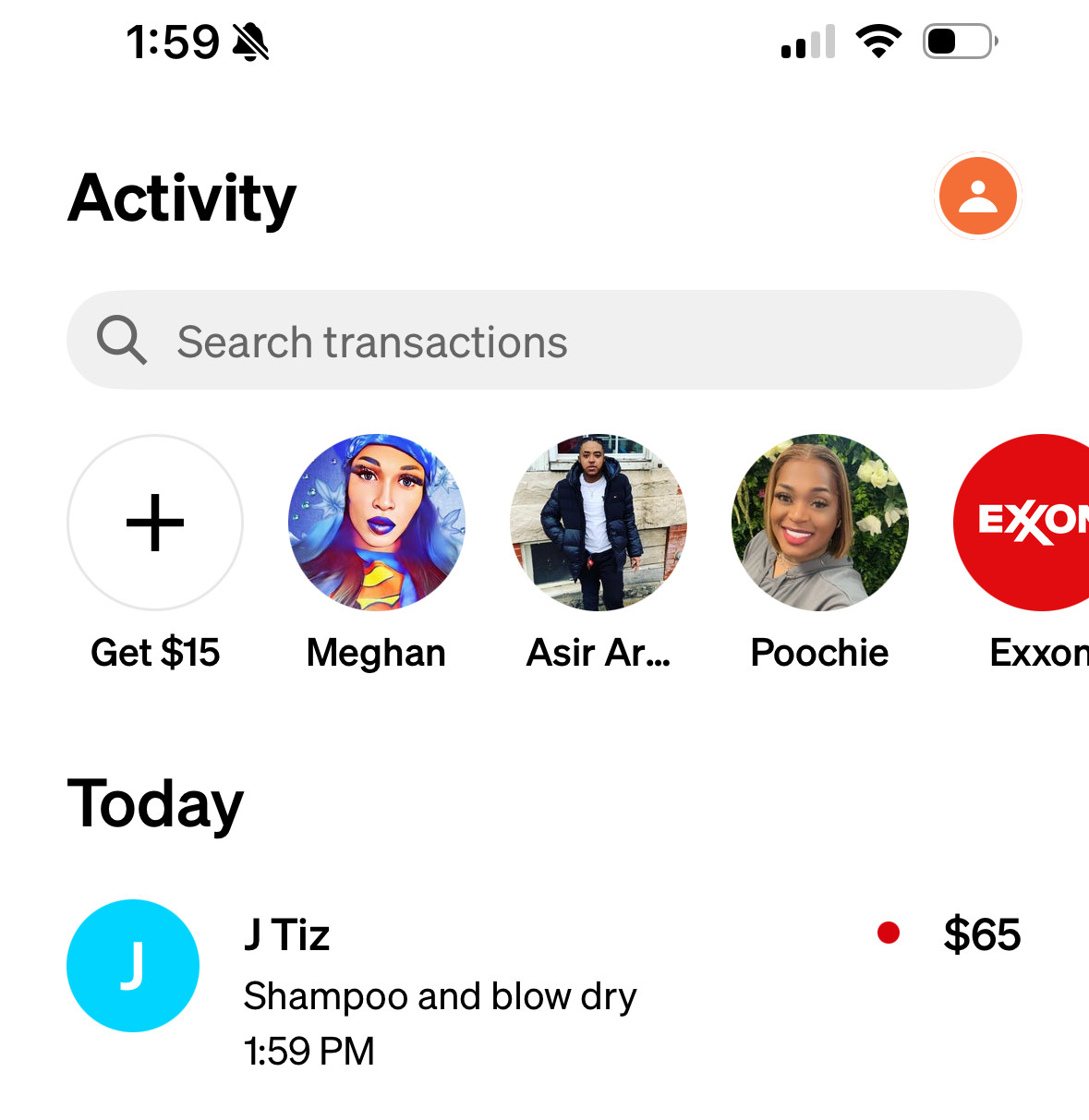Tap the Get $15 invite button
The image size is (1089, 1120).
click(155, 523)
